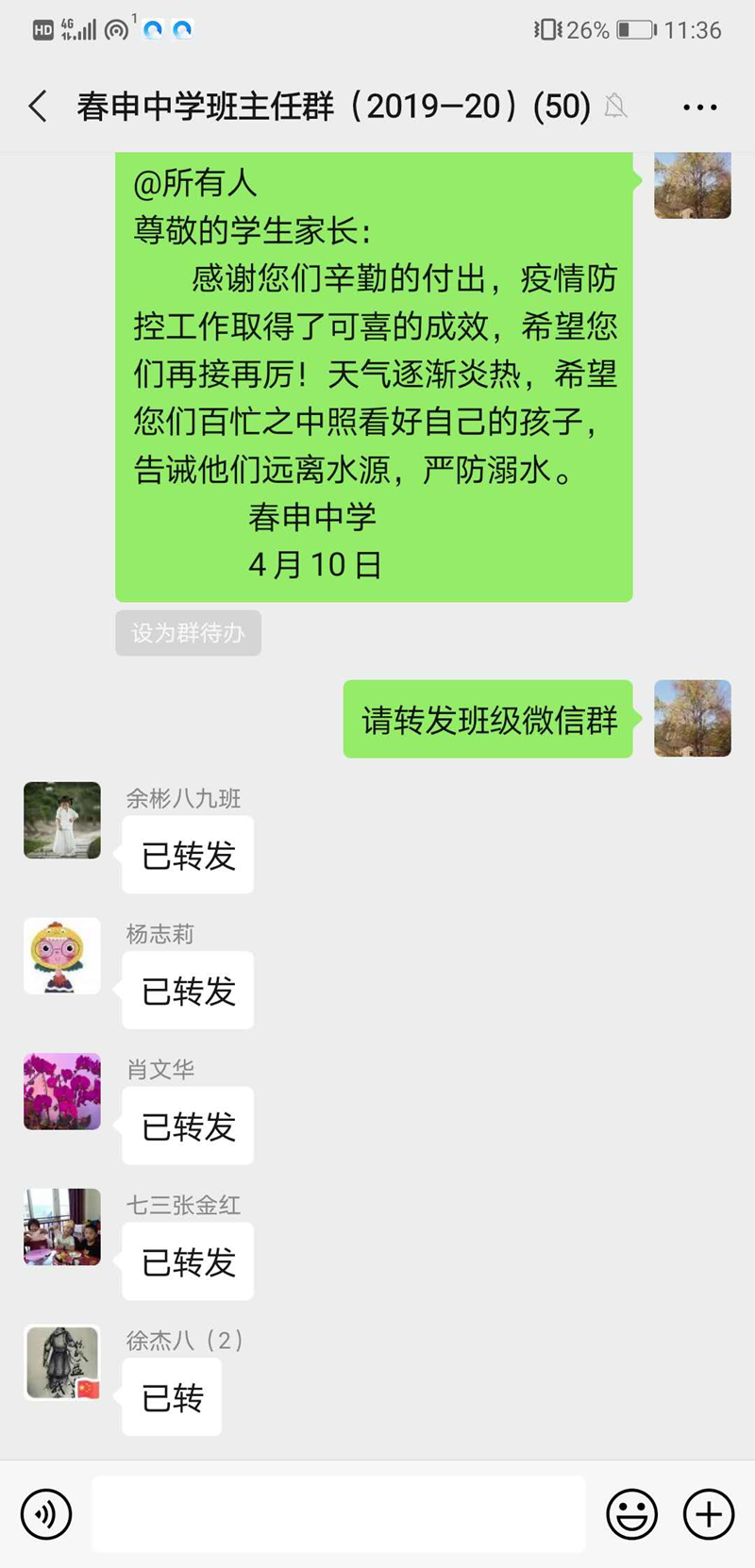
Task: Toggle voice input with the speaker icon
Action: (x=45, y=1514)
